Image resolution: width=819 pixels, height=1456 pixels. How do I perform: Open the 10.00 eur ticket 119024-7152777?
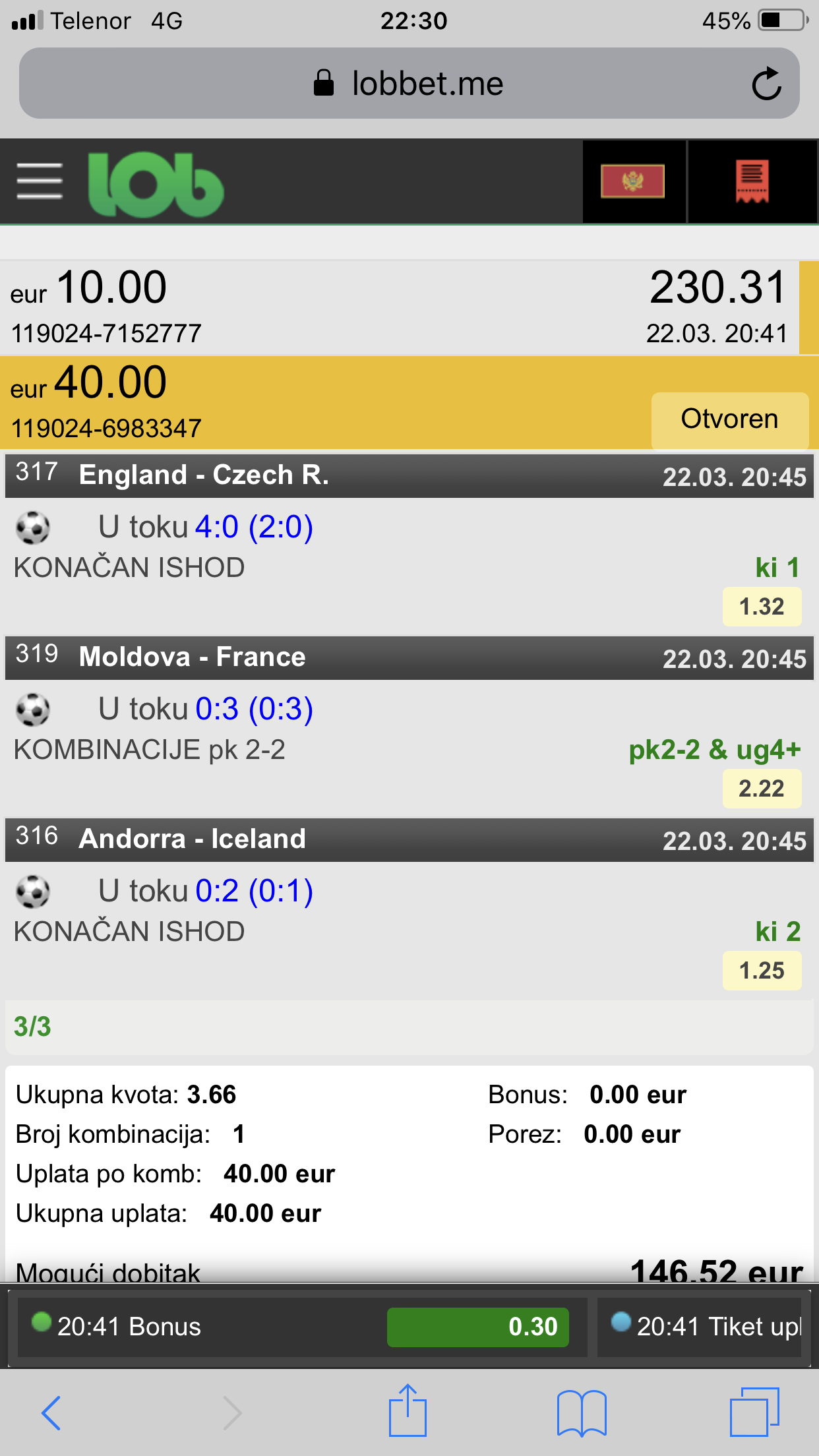[400, 308]
